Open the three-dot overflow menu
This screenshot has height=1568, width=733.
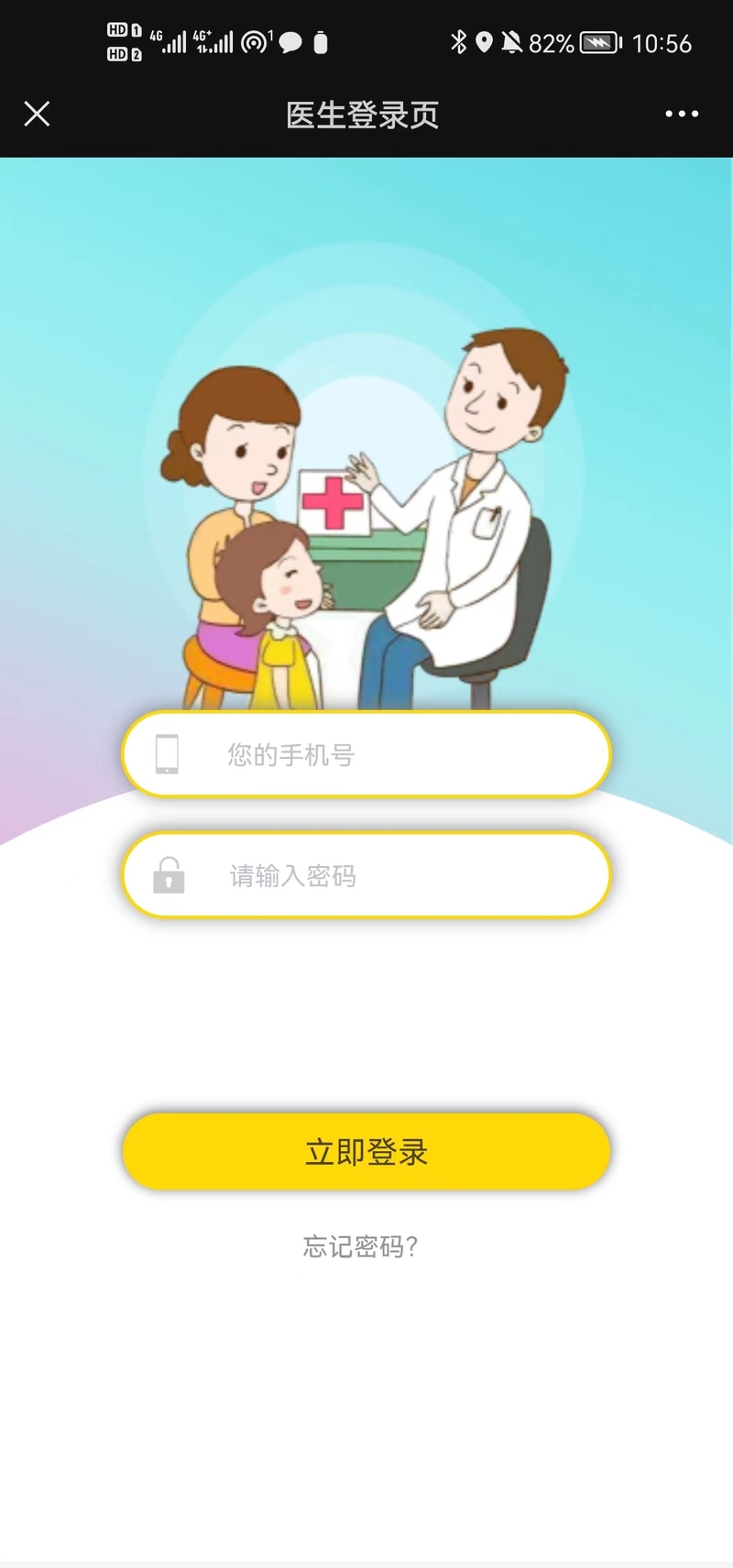tap(682, 114)
